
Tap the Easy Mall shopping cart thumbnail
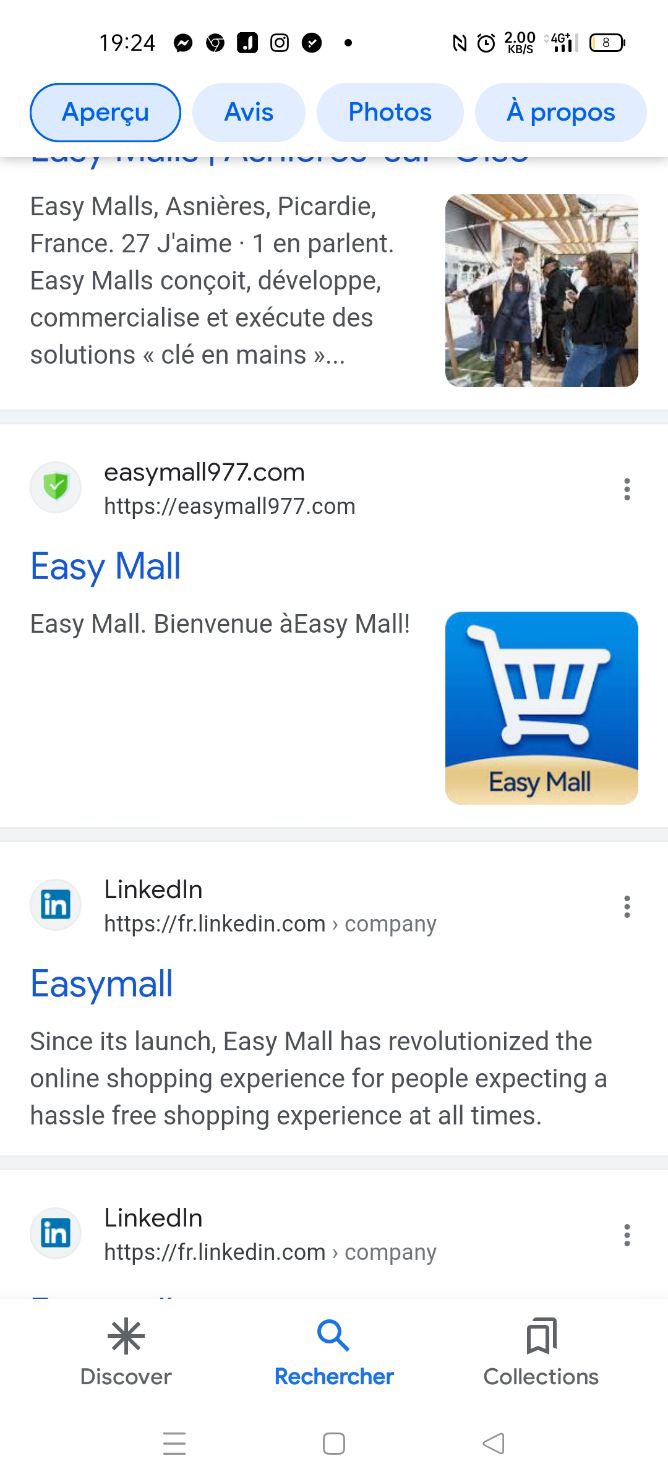541,708
